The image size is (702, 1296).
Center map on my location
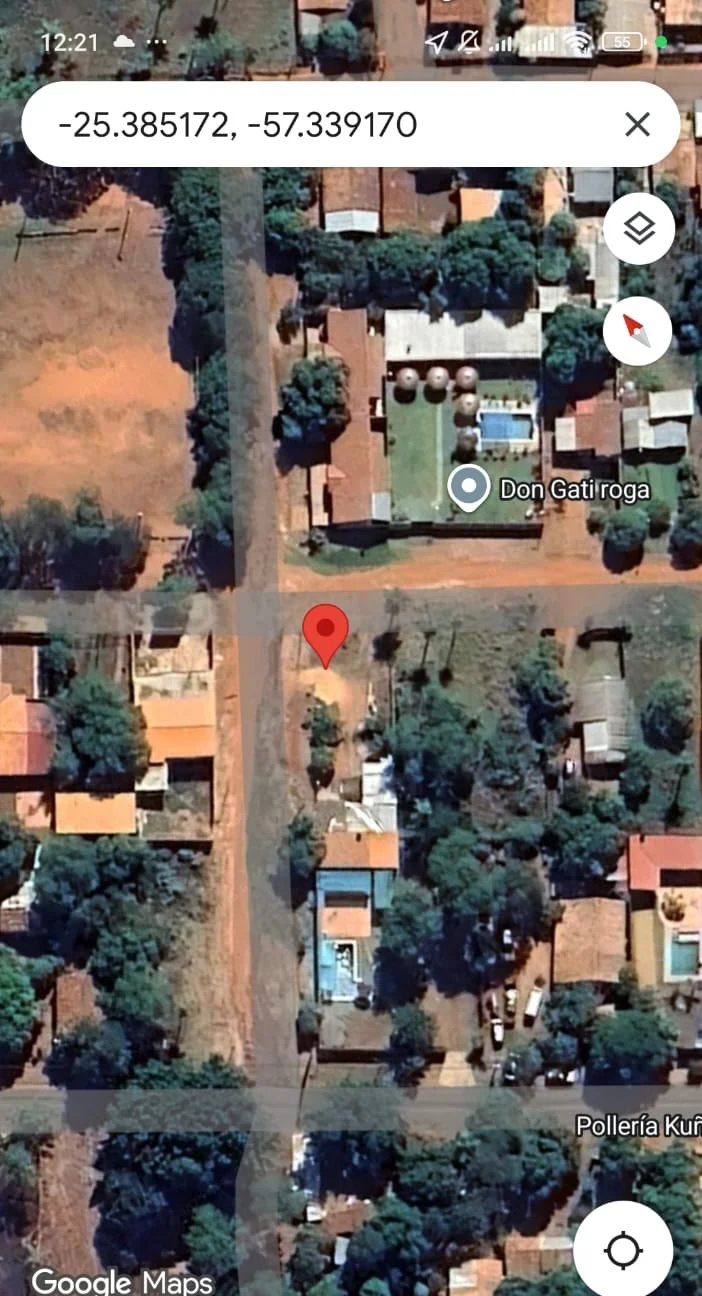tap(623, 1250)
